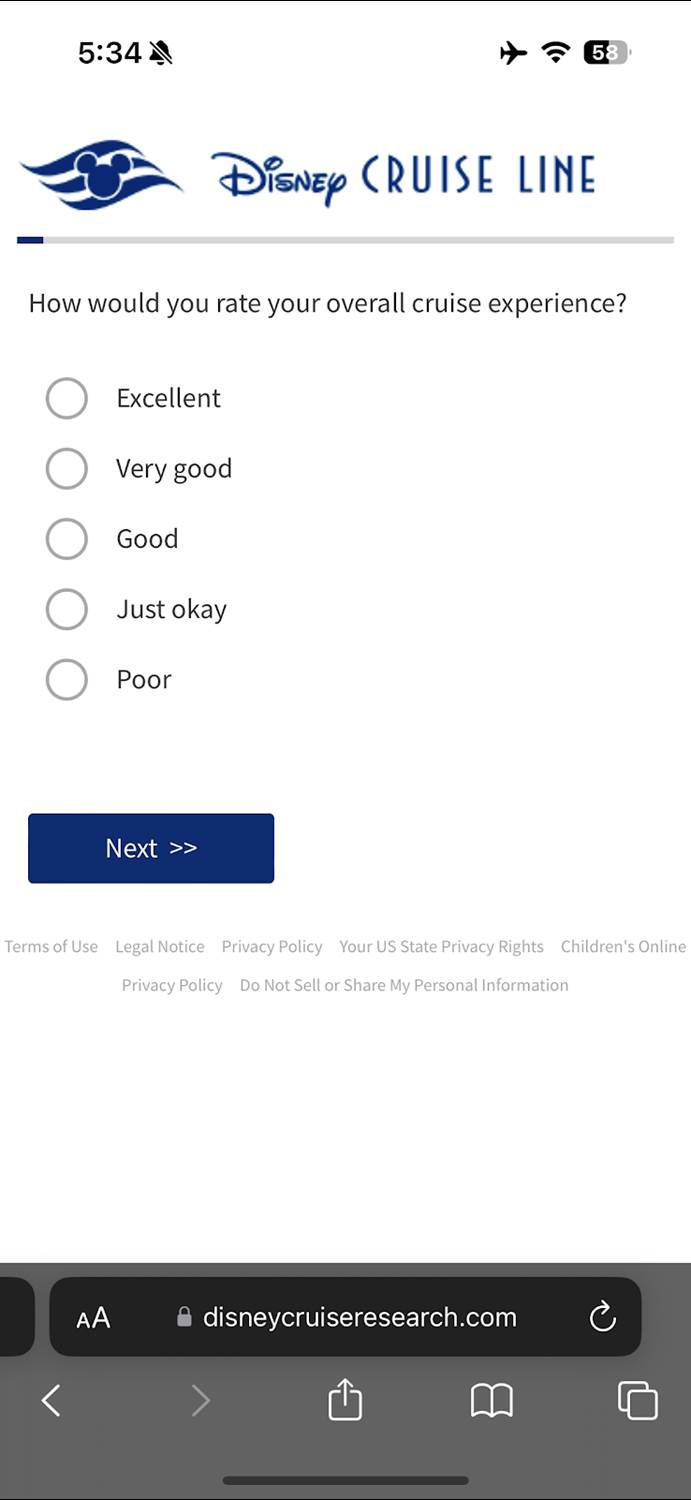691x1500 pixels.
Task: Select the Excellent rating option
Action: click(67, 398)
